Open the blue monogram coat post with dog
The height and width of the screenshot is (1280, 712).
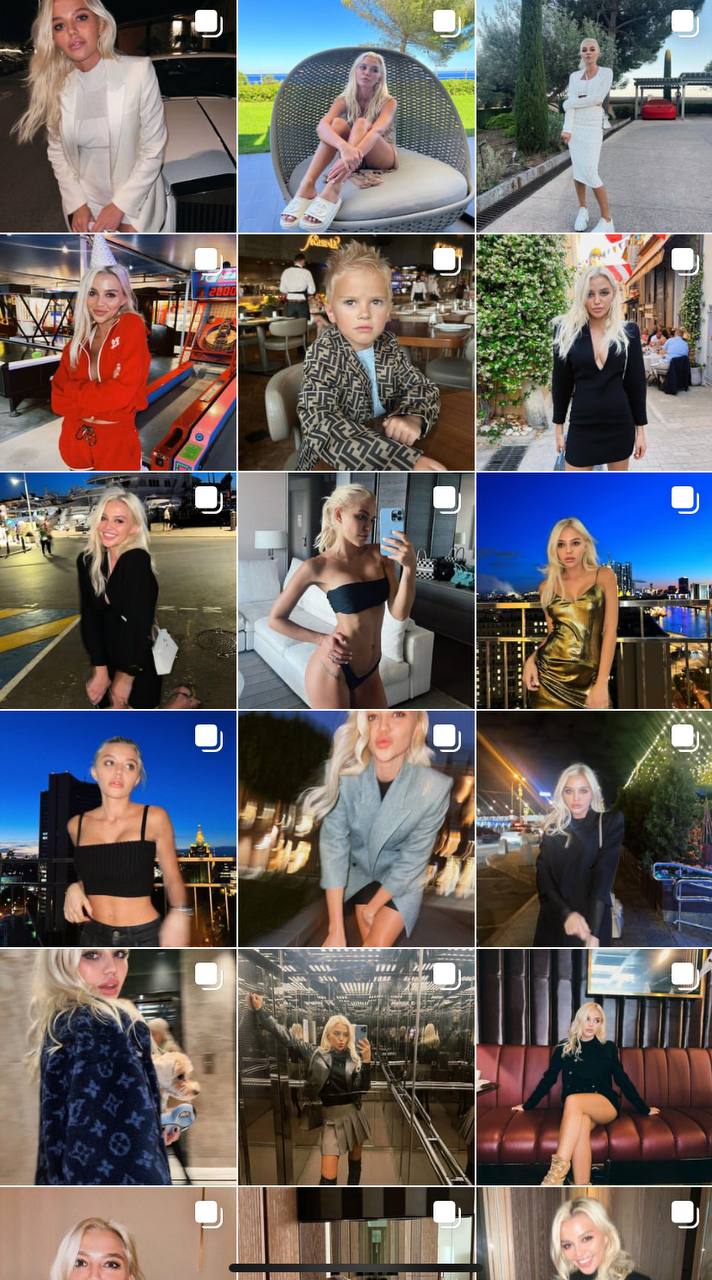pos(118,1066)
